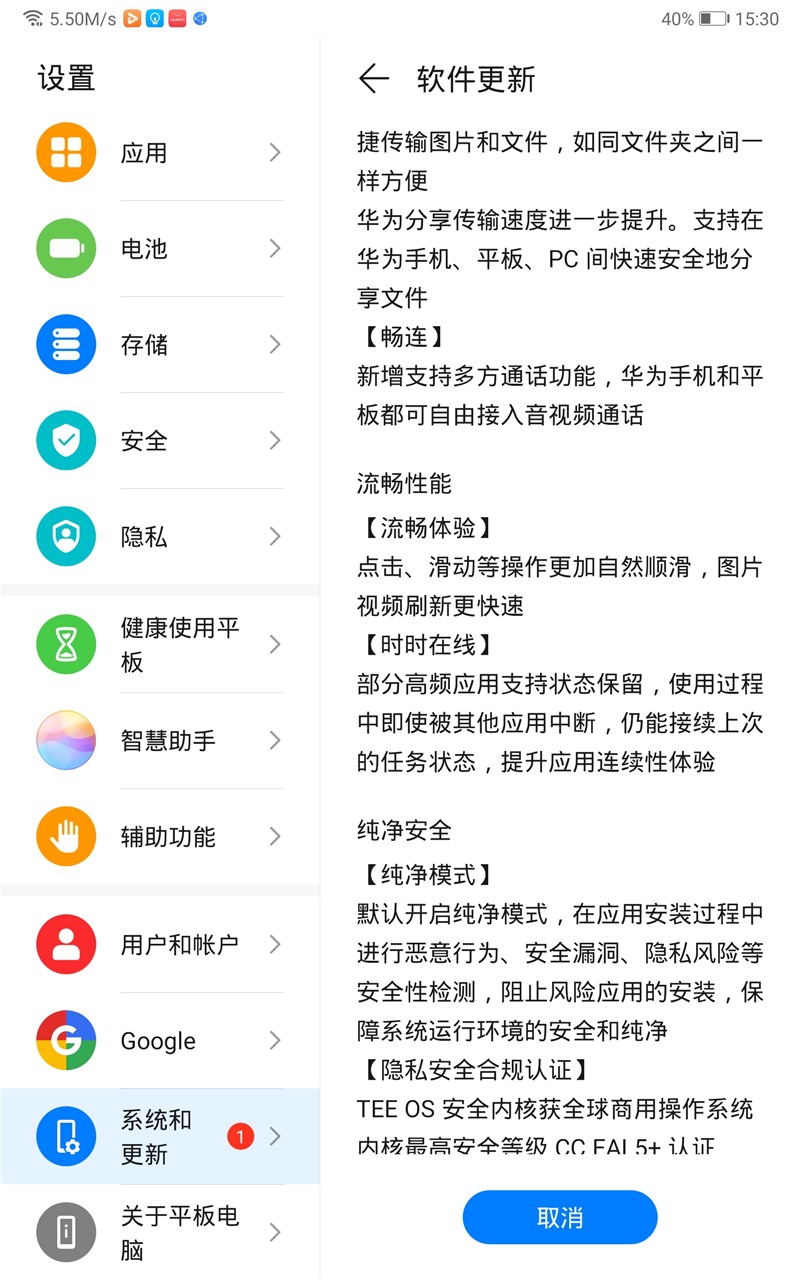Select the 系统和更新 menu entry

tap(160, 1136)
